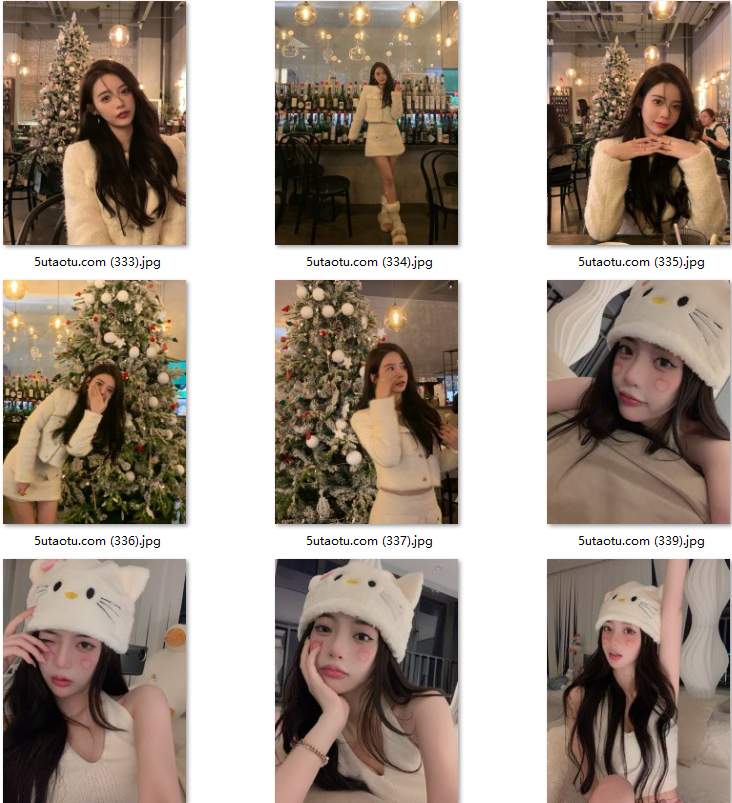The width and height of the screenshot is (732, 803).
Task: Select the 5utaotu.com (335).jpg thumbnail
Action: pos(638,124)
